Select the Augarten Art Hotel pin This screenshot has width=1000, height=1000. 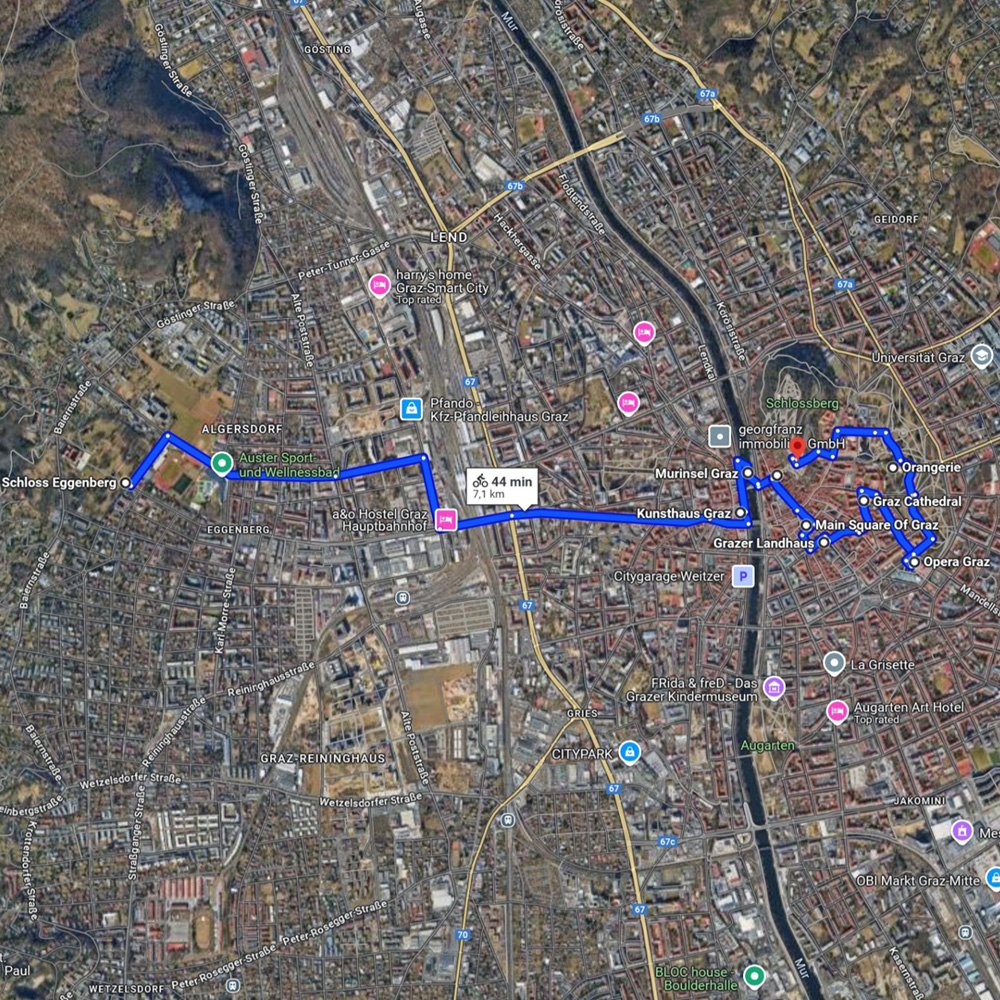[837, 711]
